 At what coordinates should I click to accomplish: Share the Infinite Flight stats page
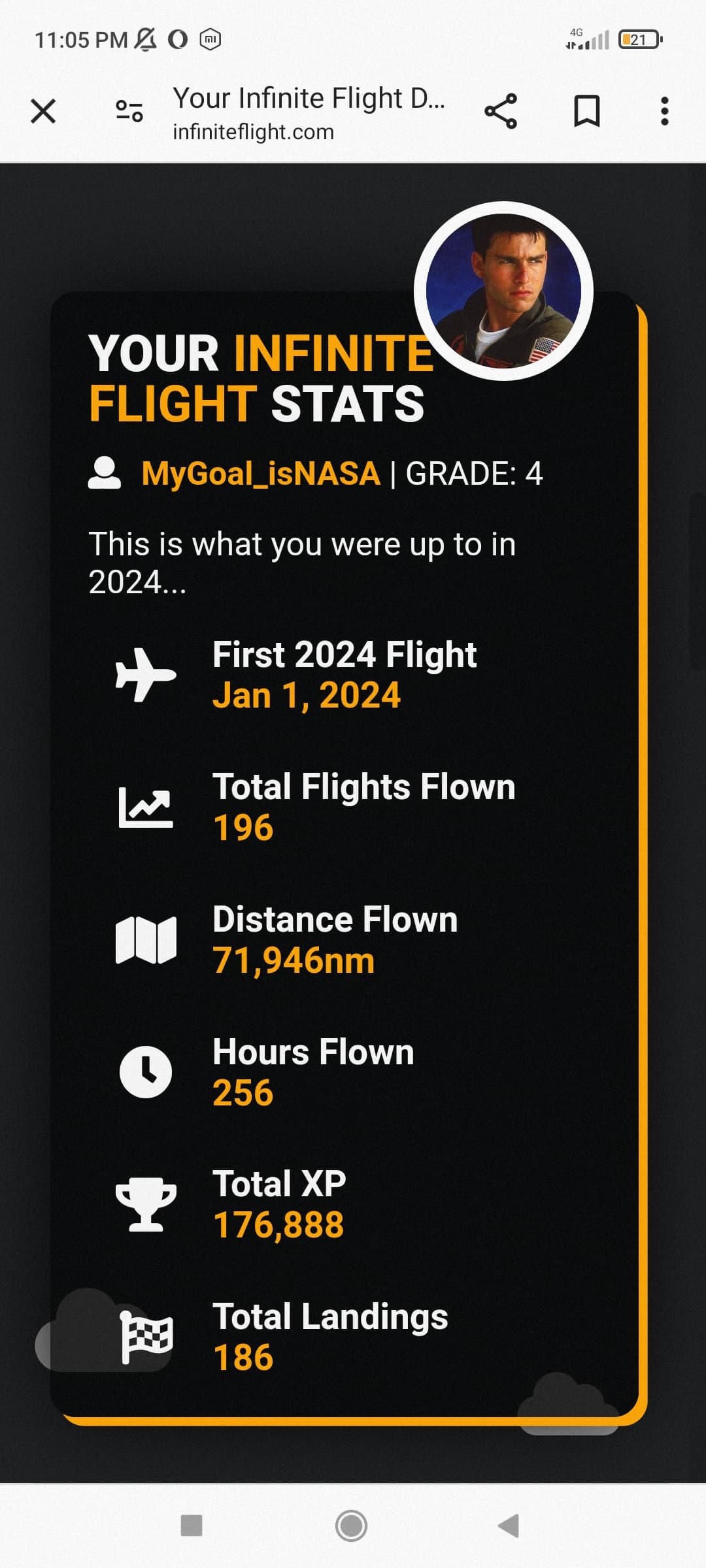(x=501, y=111)
